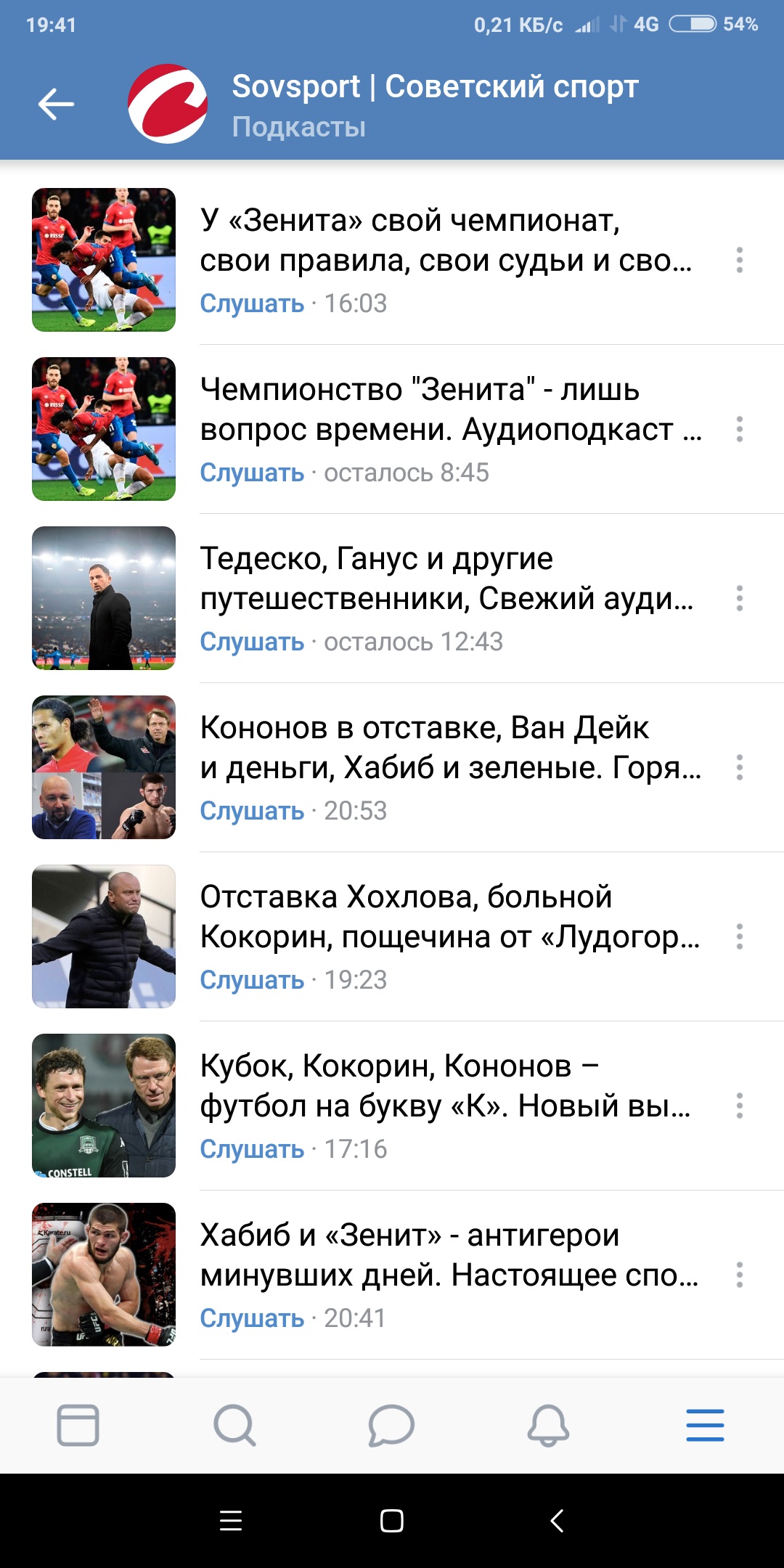Listen to «У «Зенита» свой чемпионат» episode
Image resolution: width=784 pixels, height=1568 pixels.
pyautogui.click(x=252, y=303)
